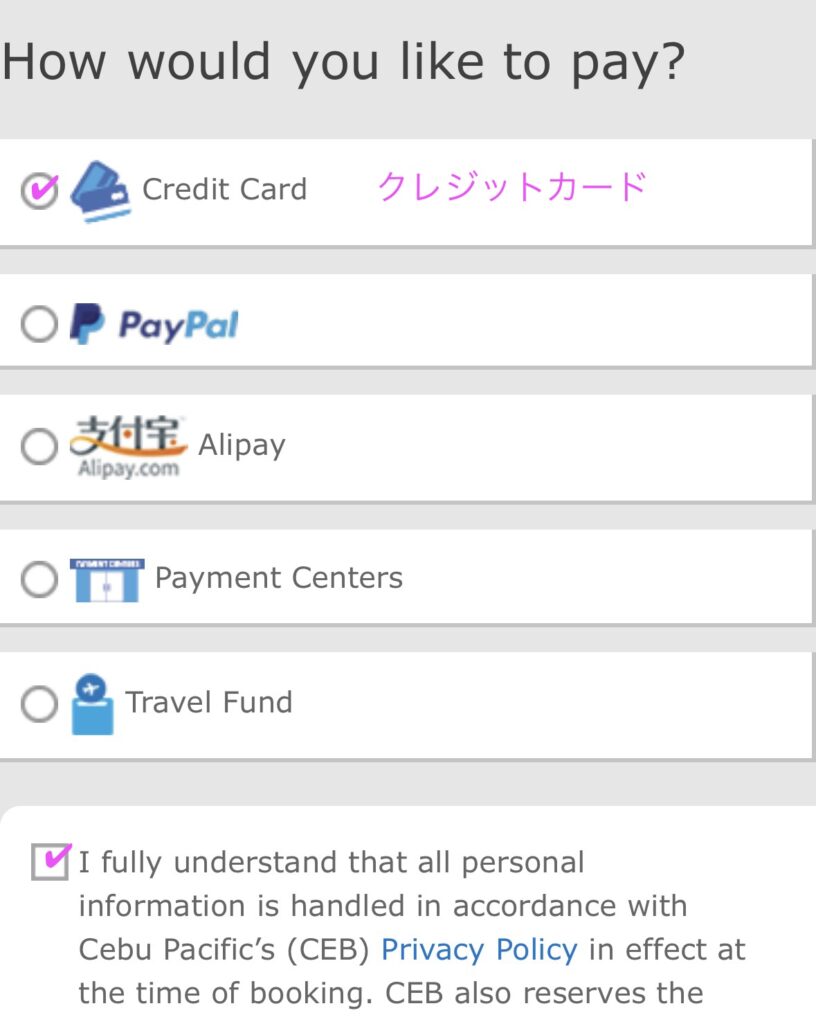Choose Travel Fund as payment

pyautogui.click(x=39, y=704)
